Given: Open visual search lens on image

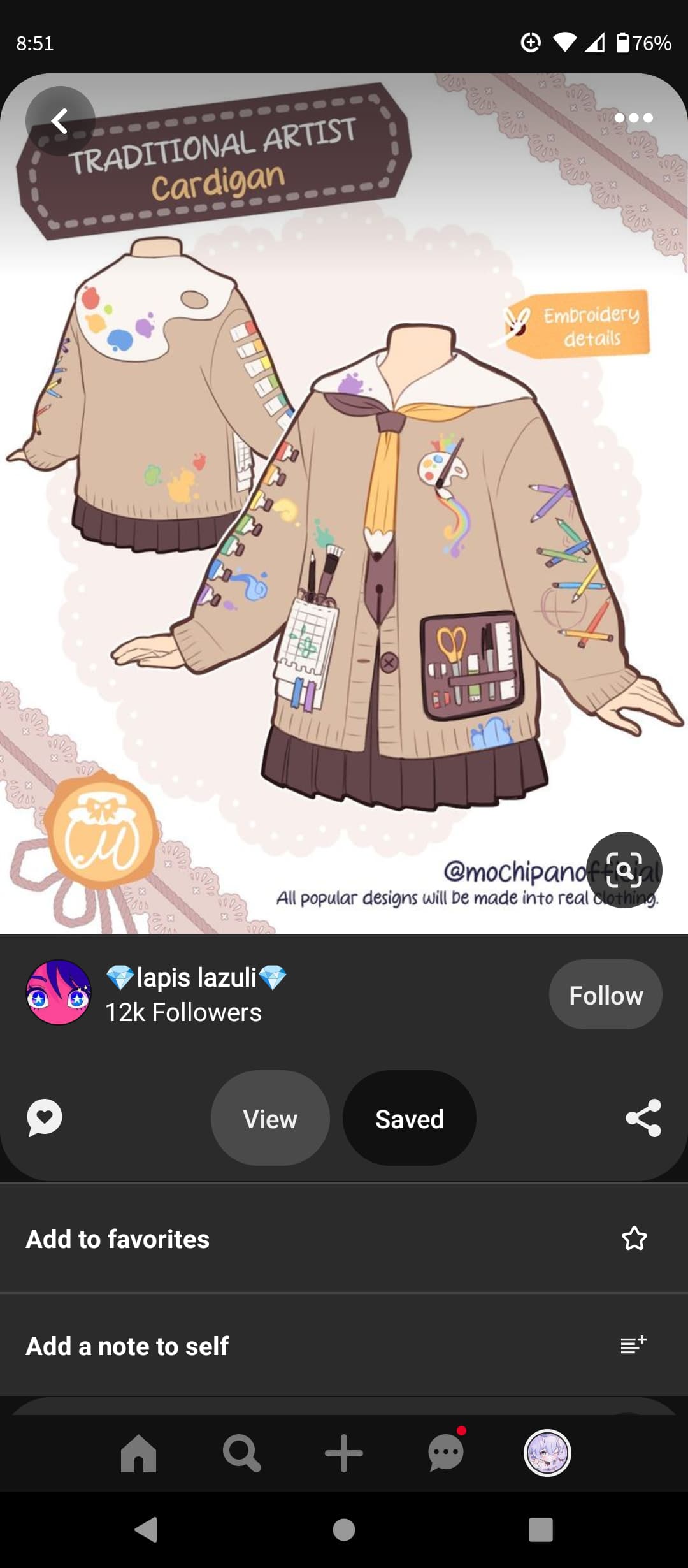Looking at the screenshot, I should [624, 870].
